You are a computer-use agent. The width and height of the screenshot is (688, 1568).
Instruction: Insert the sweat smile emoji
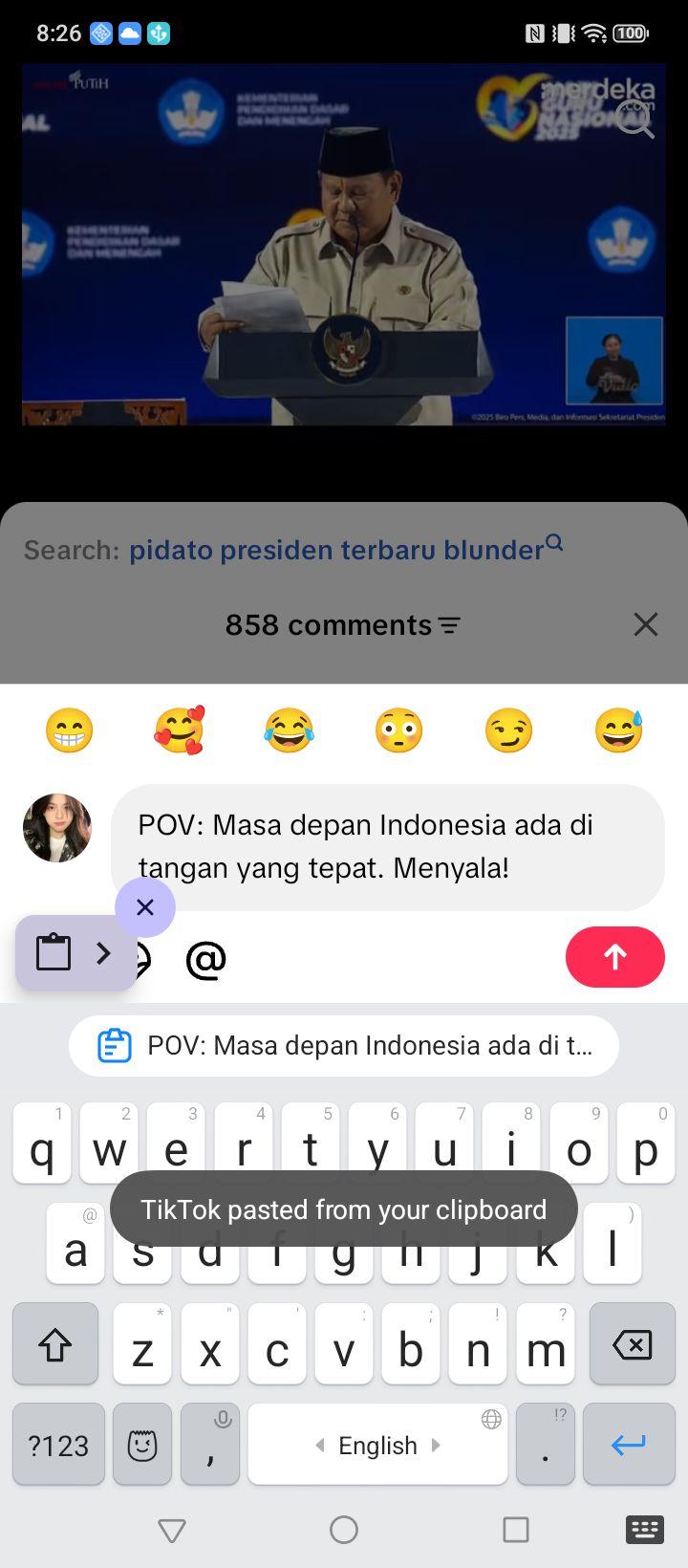pyautogui.click(x=618, y=730)
